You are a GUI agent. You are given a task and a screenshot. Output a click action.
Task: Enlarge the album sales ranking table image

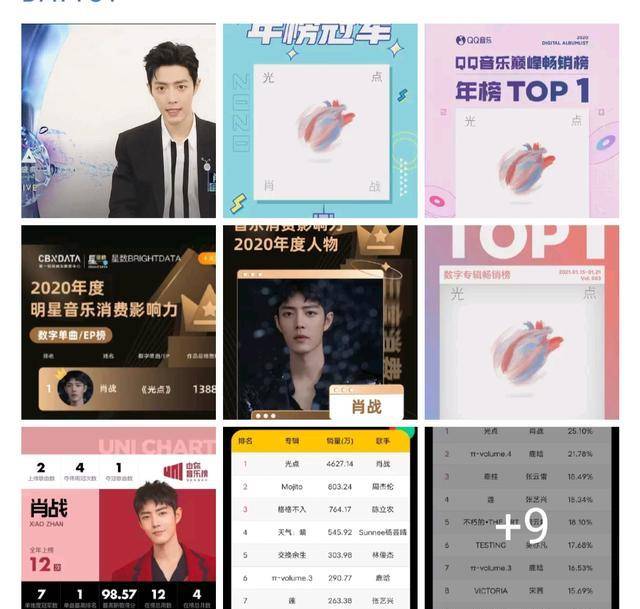320,517
